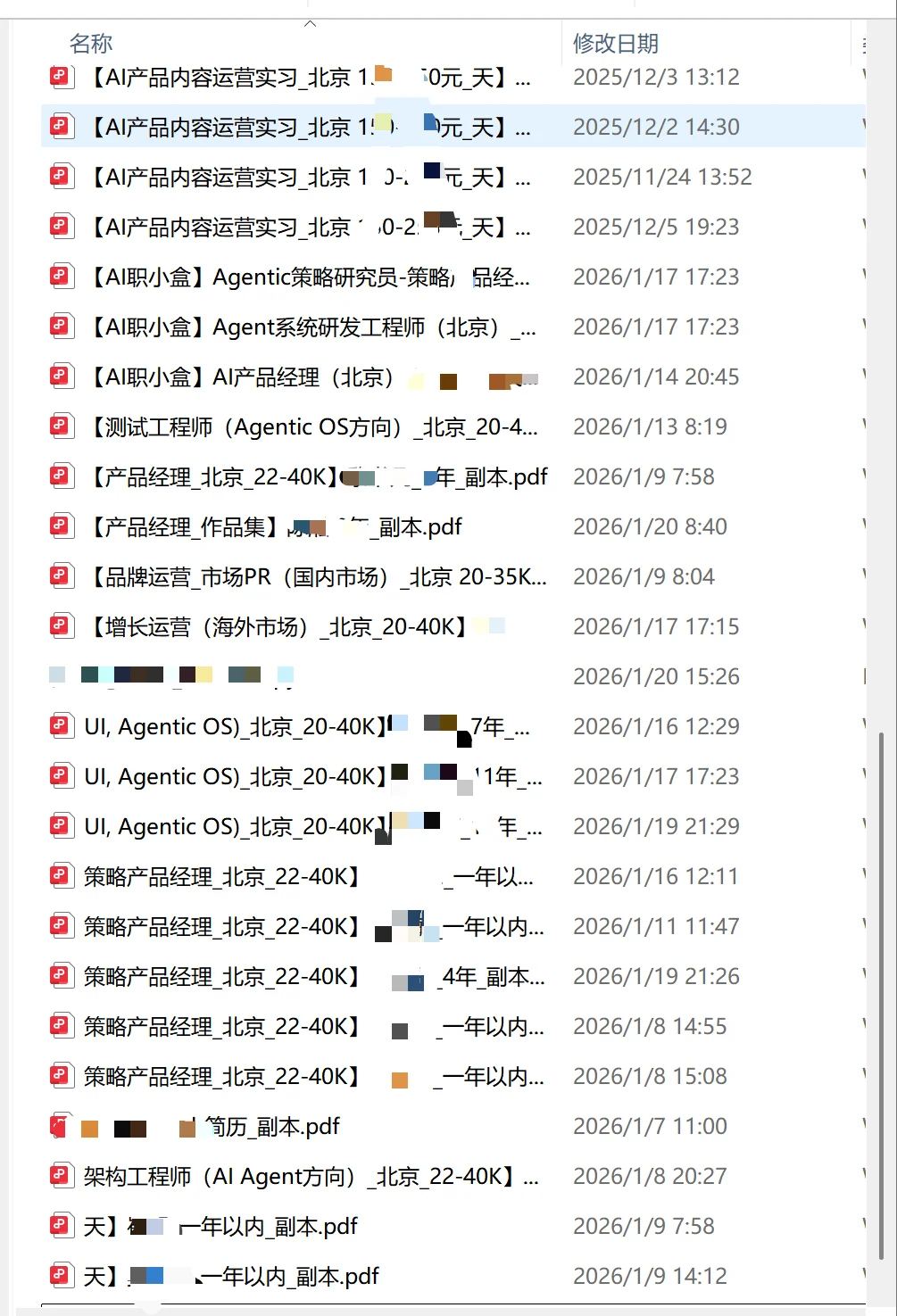897x1316 pixels.
Task: Select 策略产品经理 file modified 2026/1/8 15:08
Action: coord(268,1077)
